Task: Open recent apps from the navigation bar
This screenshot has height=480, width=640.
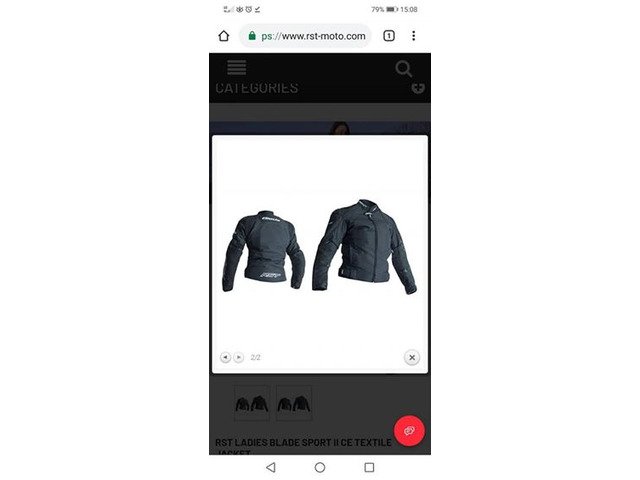Action: (x=369, y=467)
